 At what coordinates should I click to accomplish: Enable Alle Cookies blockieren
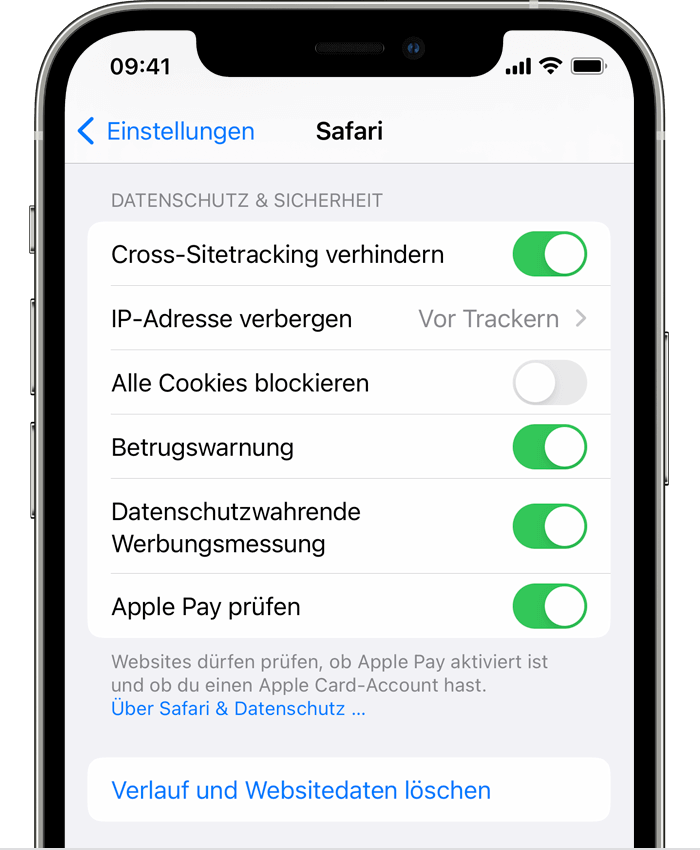point(549,383)
